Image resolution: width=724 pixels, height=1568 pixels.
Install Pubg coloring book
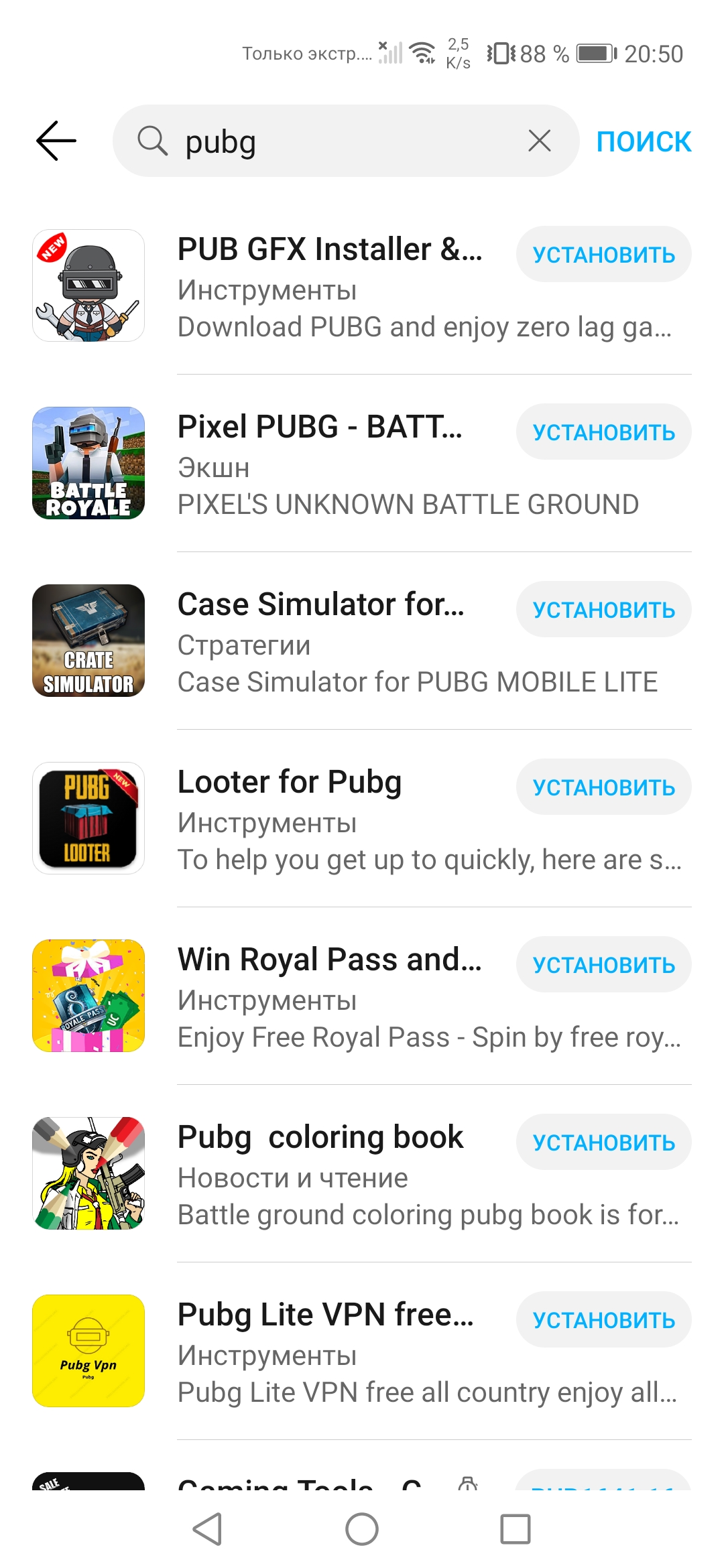pyautogui.click(x=603, y=1142)
